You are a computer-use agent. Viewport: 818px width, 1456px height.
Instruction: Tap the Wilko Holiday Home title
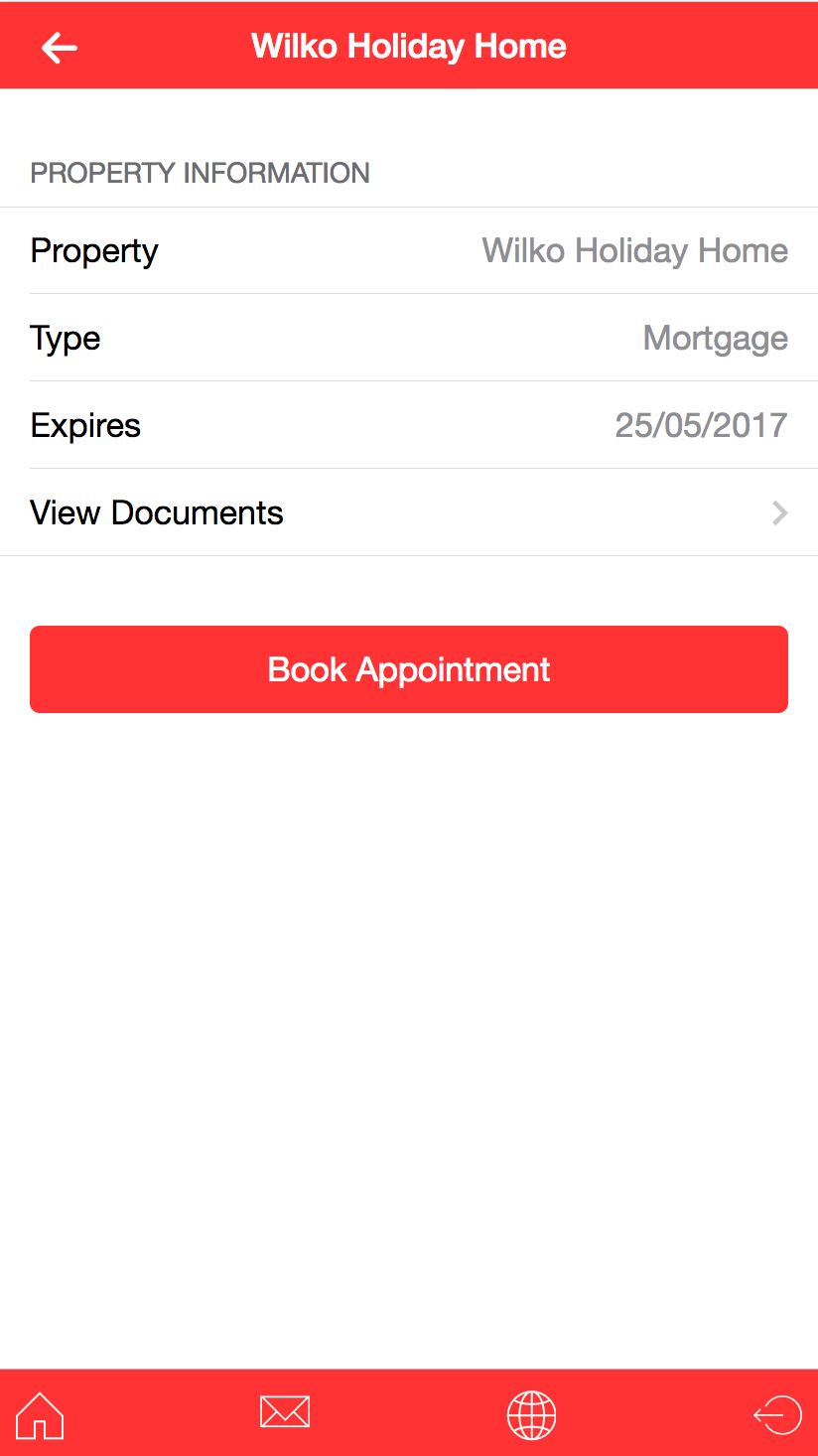[409, 45]
